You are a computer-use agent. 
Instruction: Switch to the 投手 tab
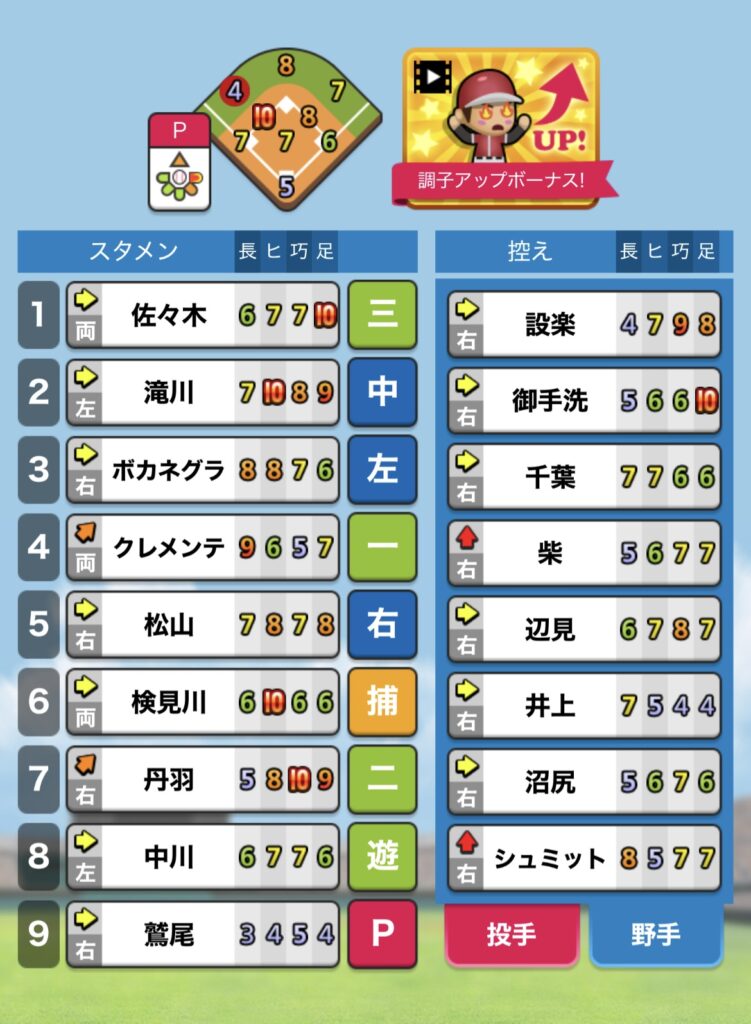pos(512,935)
